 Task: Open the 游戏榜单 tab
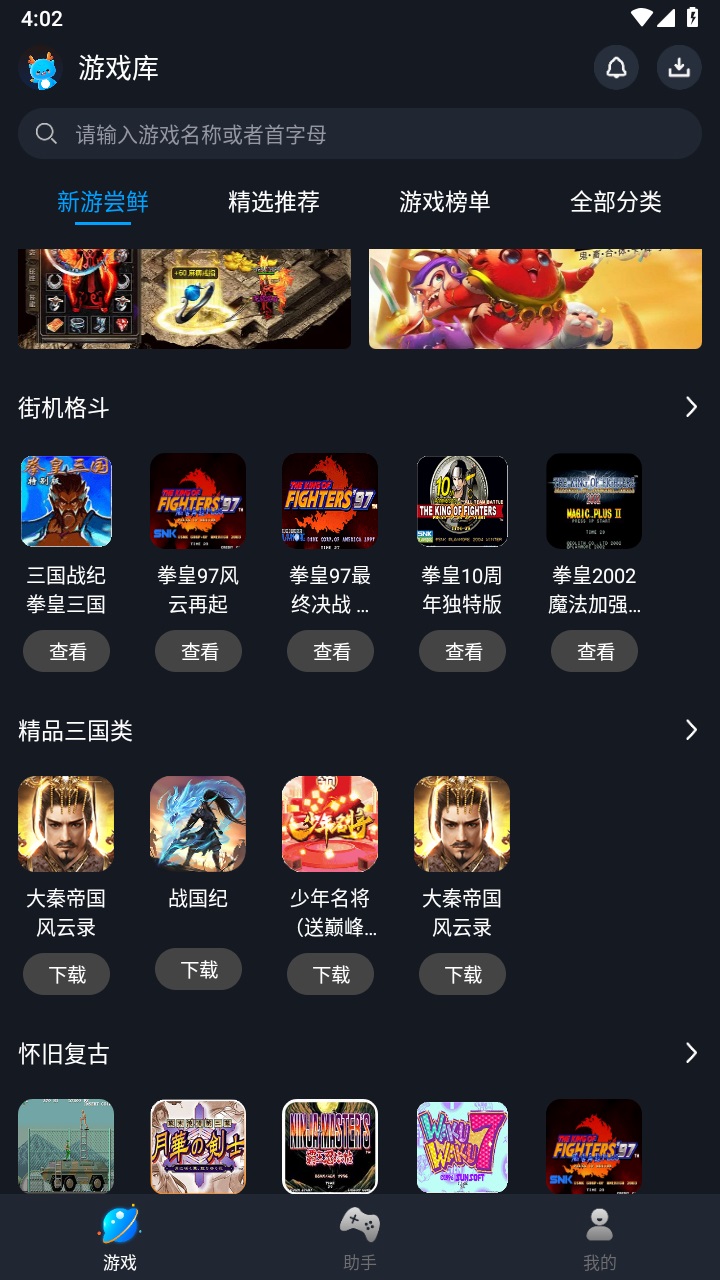pos(445,202)
